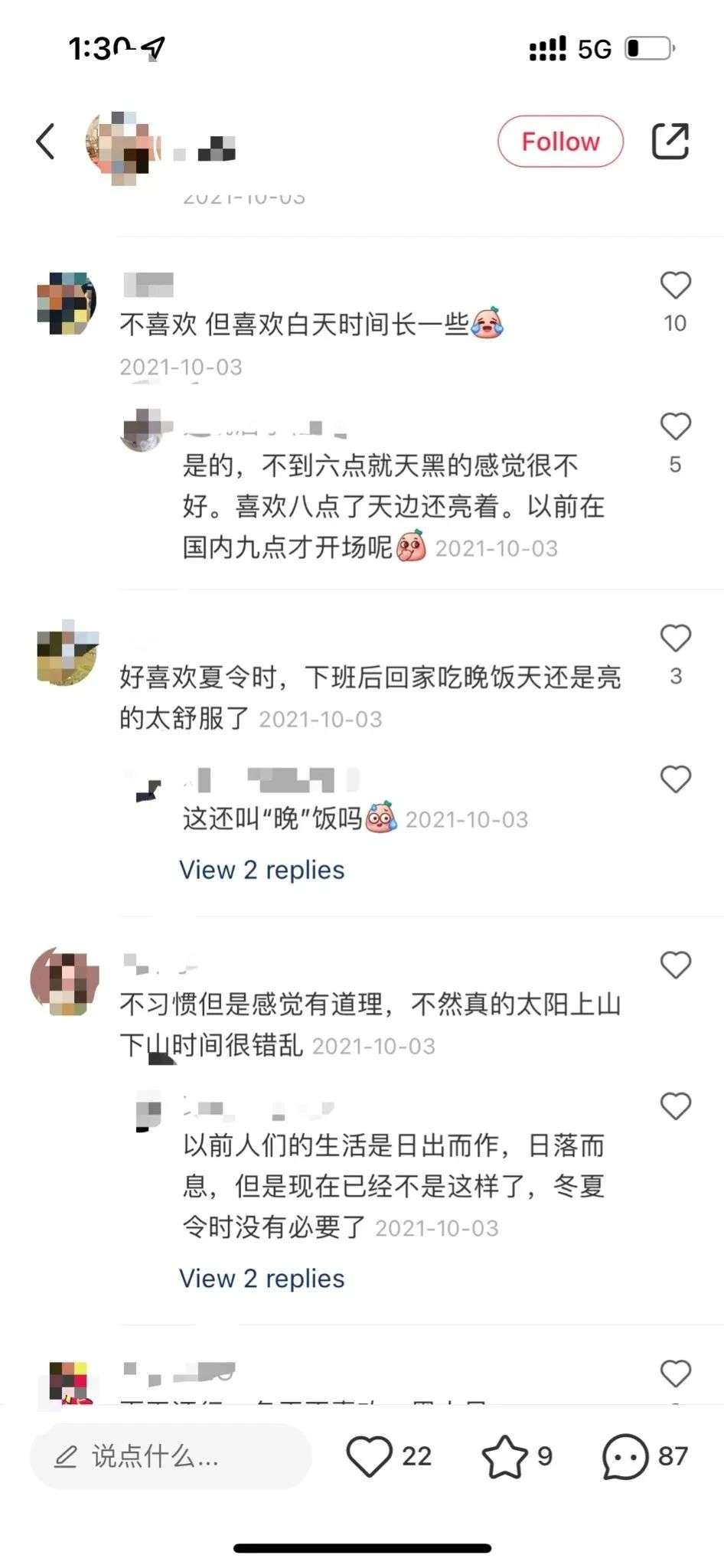Open the share icon at top right

tap(670, 142)
